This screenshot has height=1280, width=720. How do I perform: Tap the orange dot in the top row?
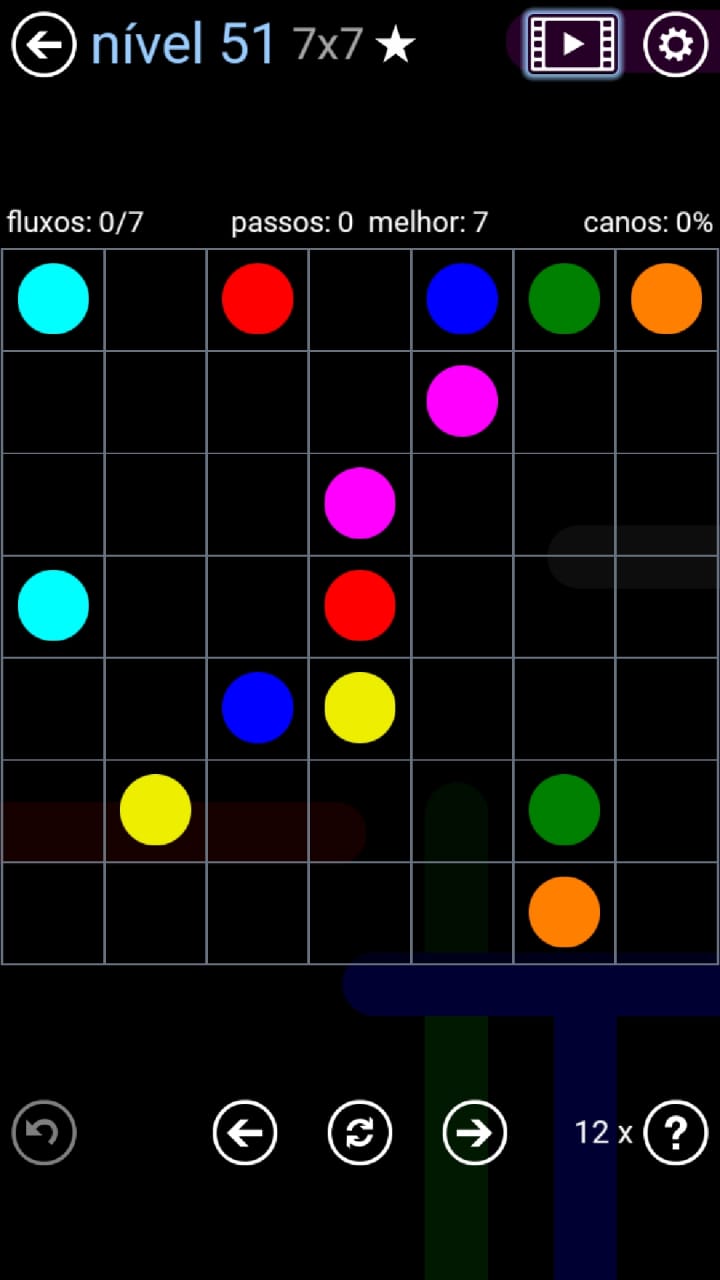(x=666, y=298)
